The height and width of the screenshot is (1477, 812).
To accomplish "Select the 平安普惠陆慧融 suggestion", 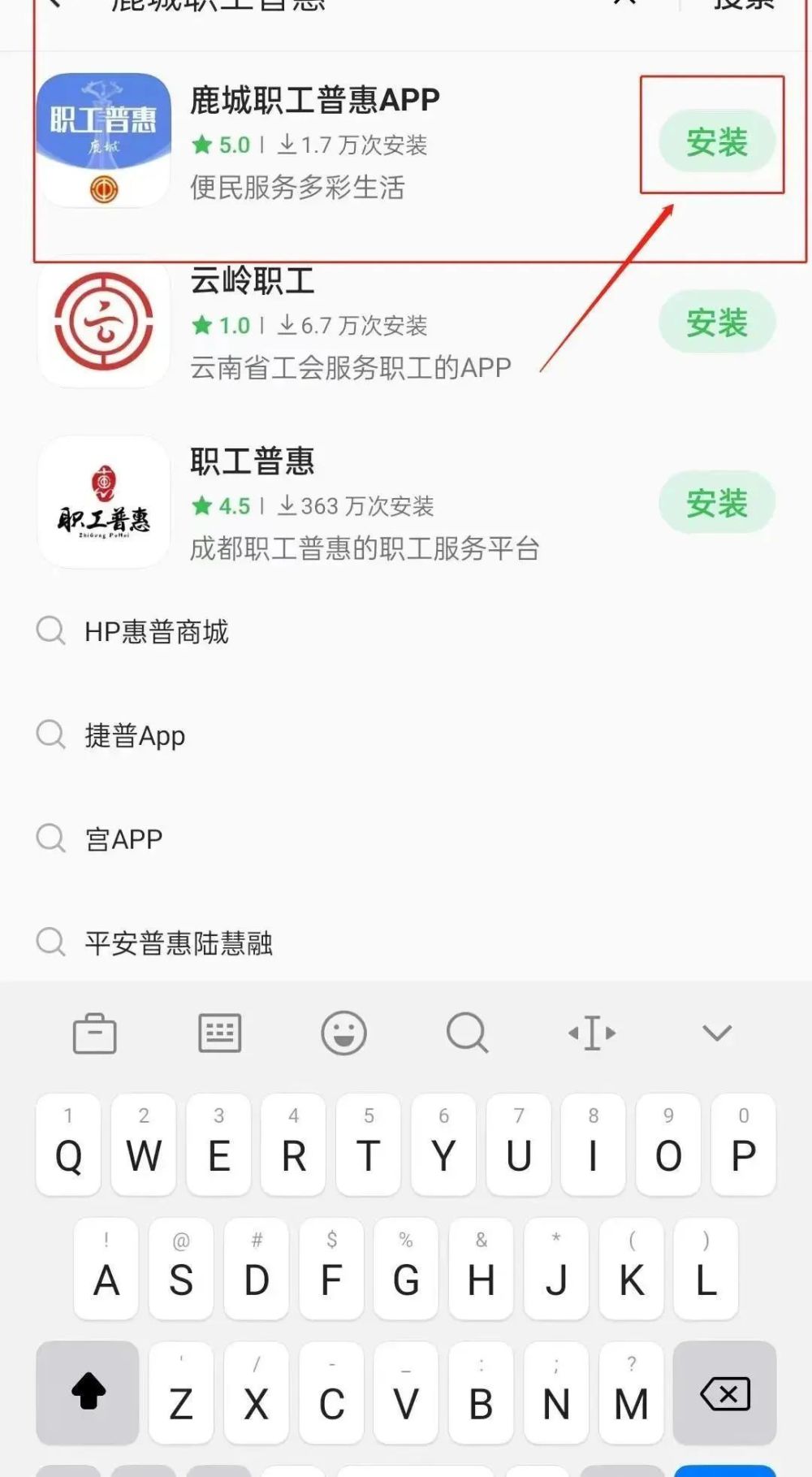I will [x=179, y=942].
